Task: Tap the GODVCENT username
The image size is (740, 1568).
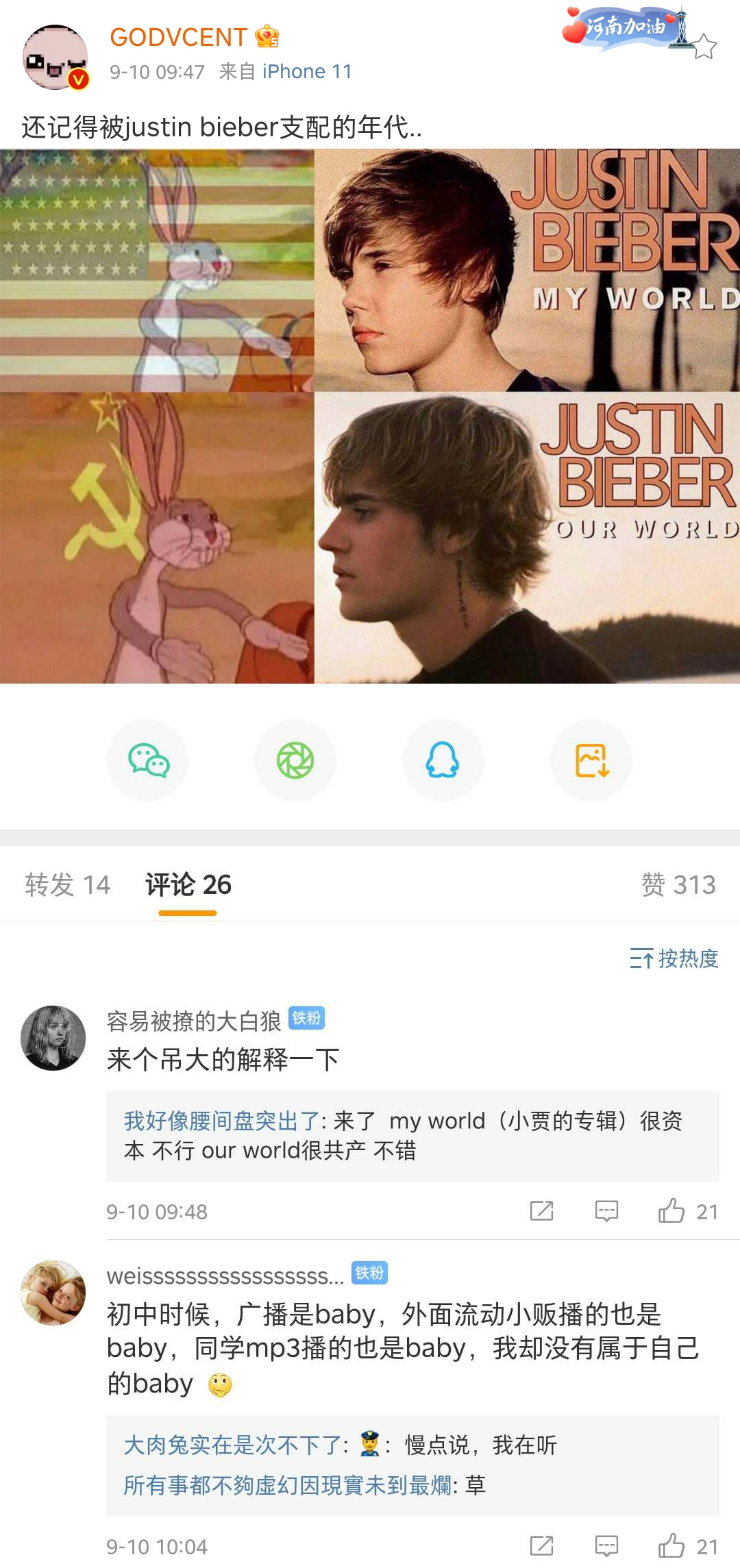Action: tap(178, 37)
